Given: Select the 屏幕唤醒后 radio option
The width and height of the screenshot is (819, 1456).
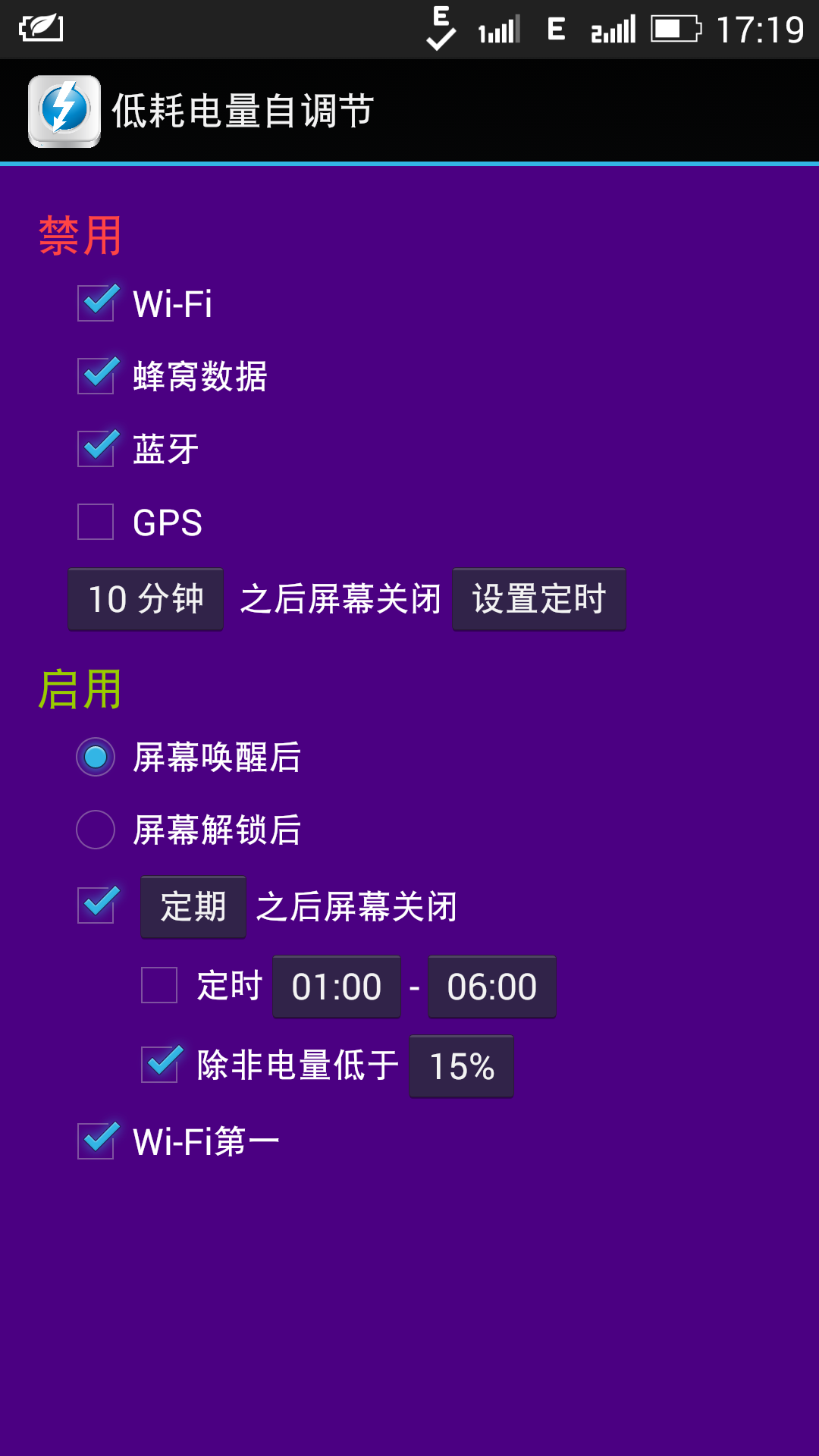Looking at the screenshot, I should tap(96, 757).
